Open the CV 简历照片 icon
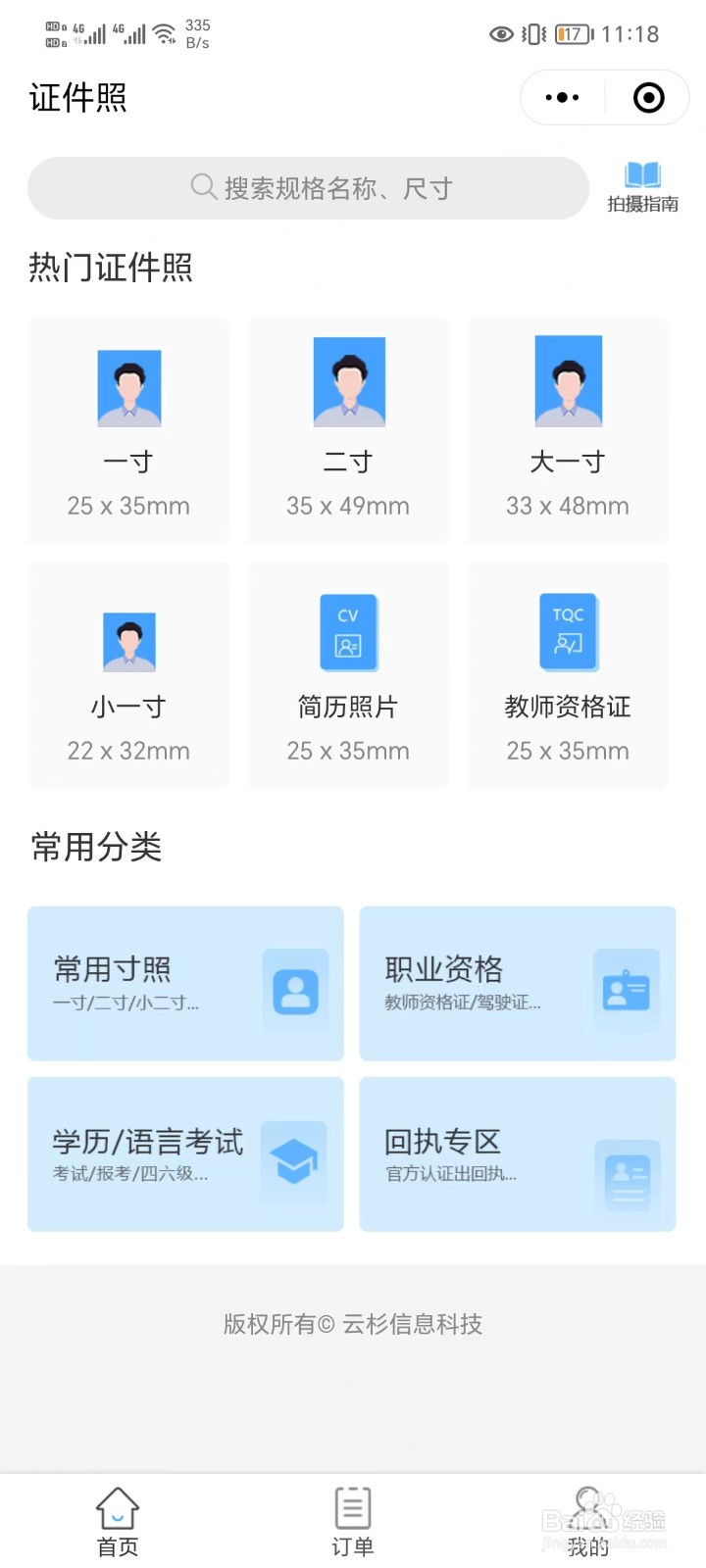 tap(348, 632)
